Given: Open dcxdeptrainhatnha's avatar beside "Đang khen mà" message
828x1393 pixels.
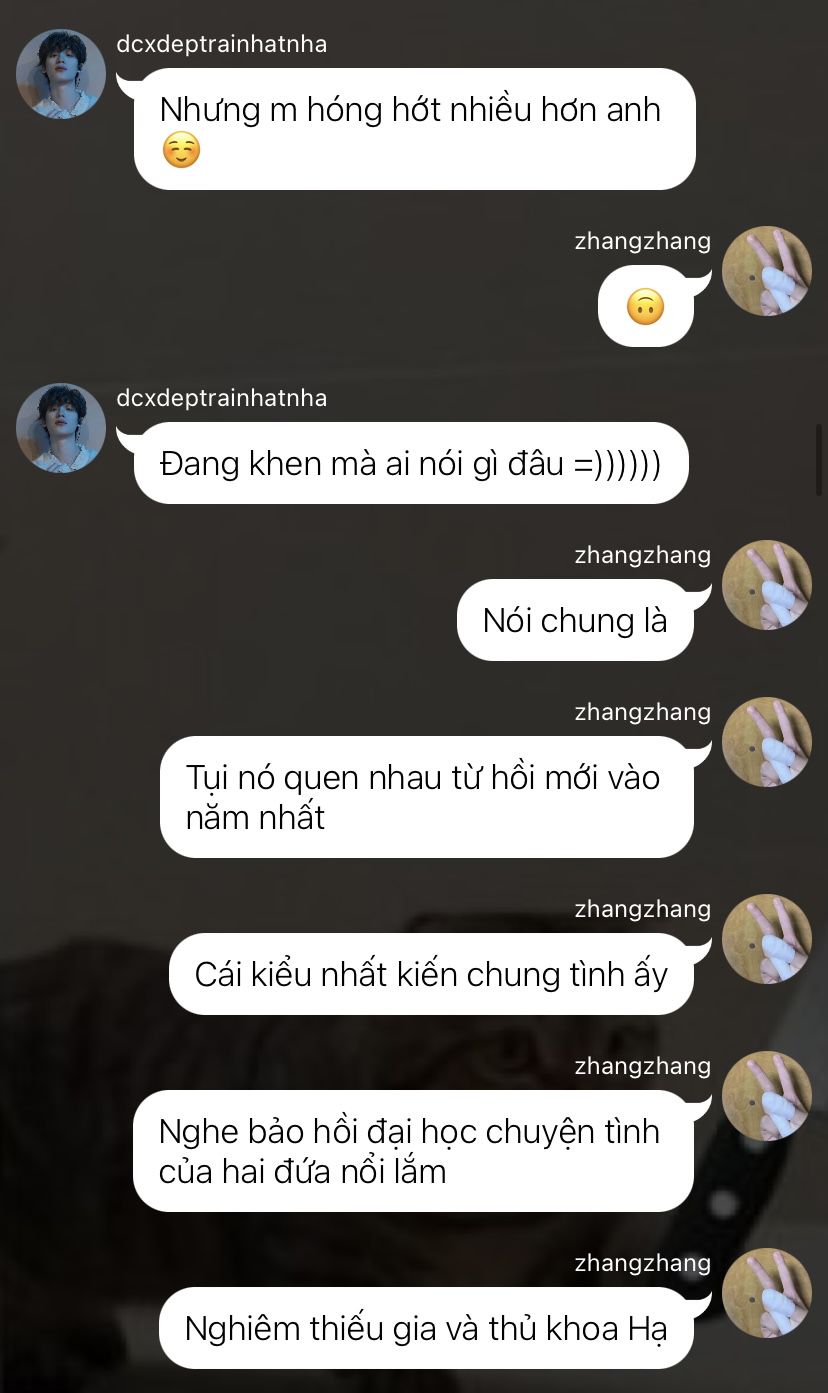Looking at the screenshot, I should pos(61,428).
